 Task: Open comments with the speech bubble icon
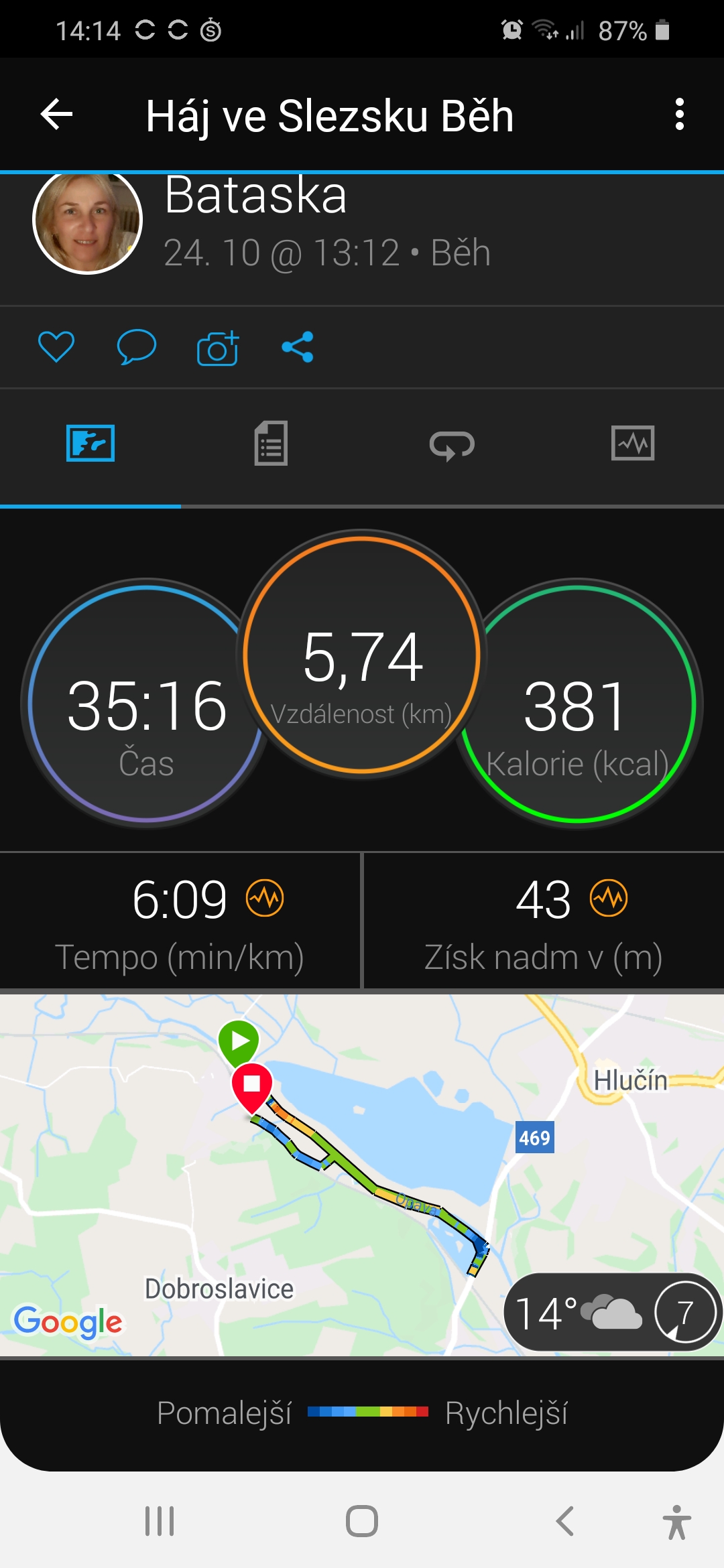(x=137, y=347)
